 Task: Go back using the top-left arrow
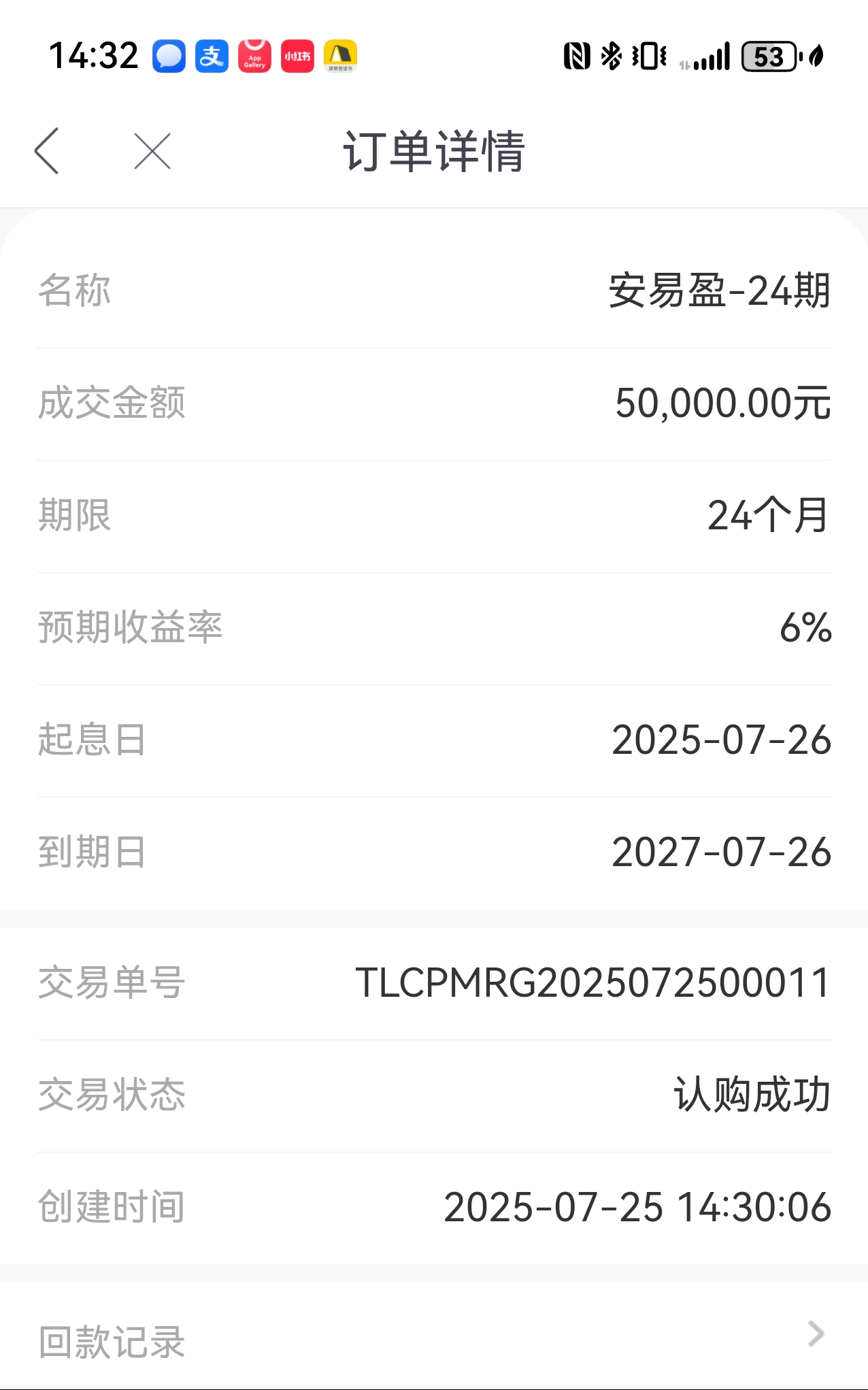[47, 150]
